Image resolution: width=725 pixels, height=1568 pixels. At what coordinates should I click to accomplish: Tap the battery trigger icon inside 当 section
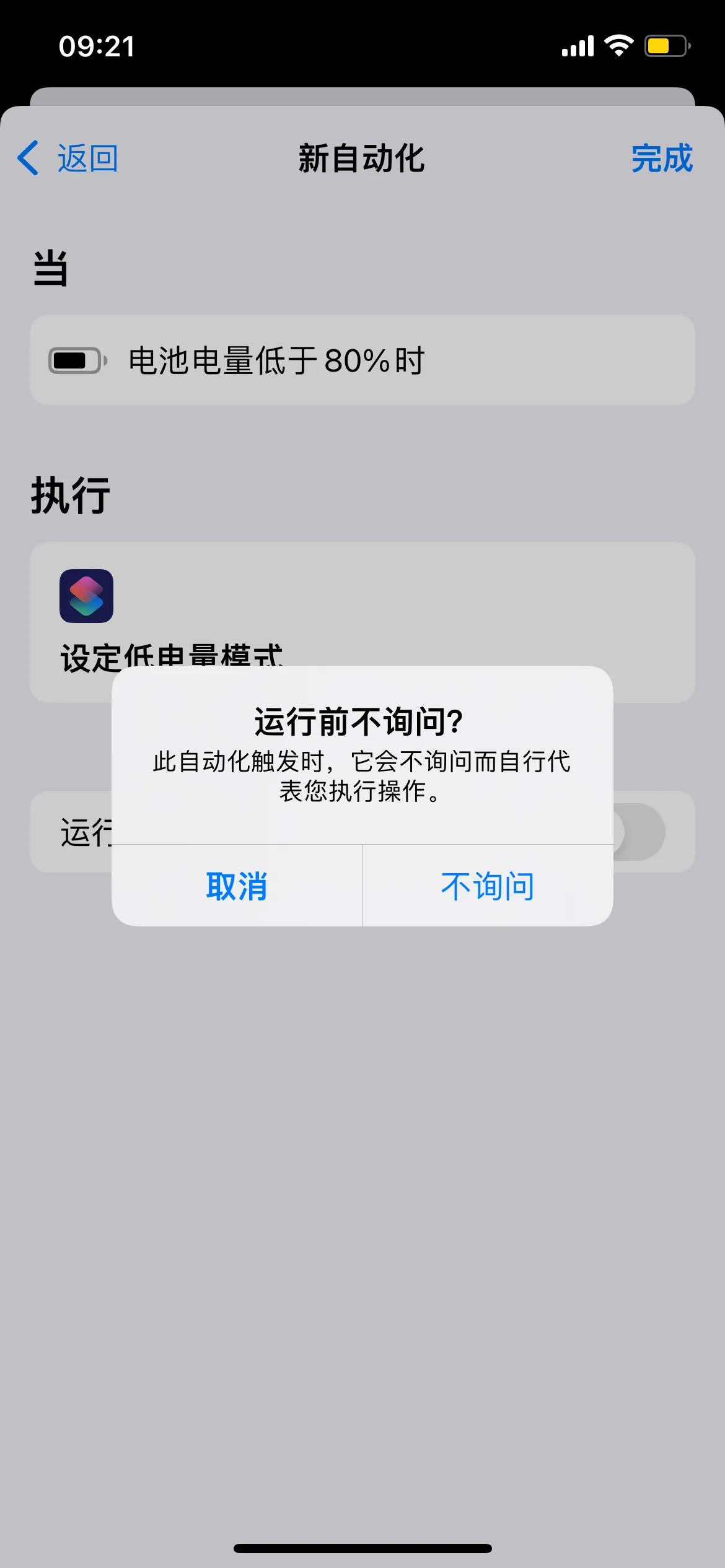(74, 362)
